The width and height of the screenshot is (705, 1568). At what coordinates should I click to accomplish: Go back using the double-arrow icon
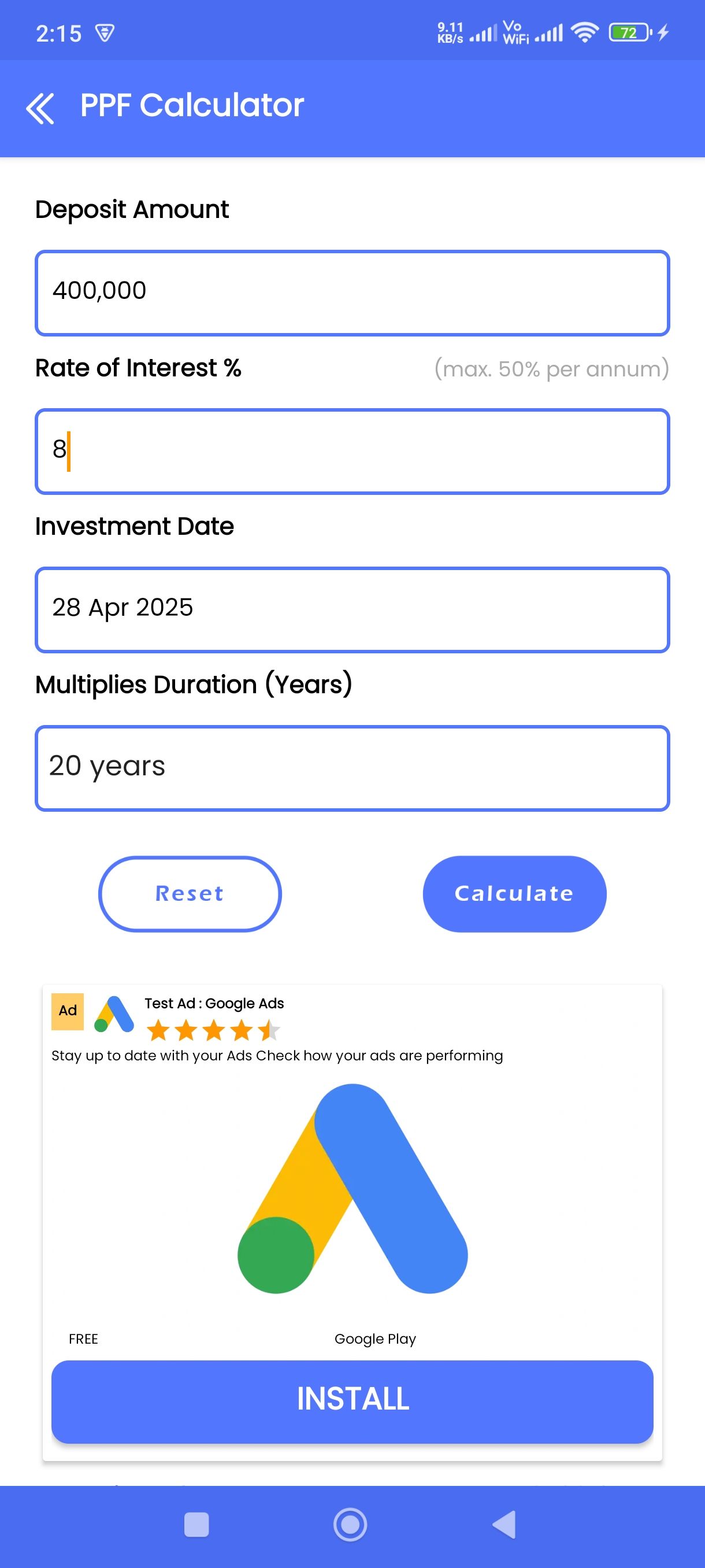pyautogui.click(x=40, y=108)
